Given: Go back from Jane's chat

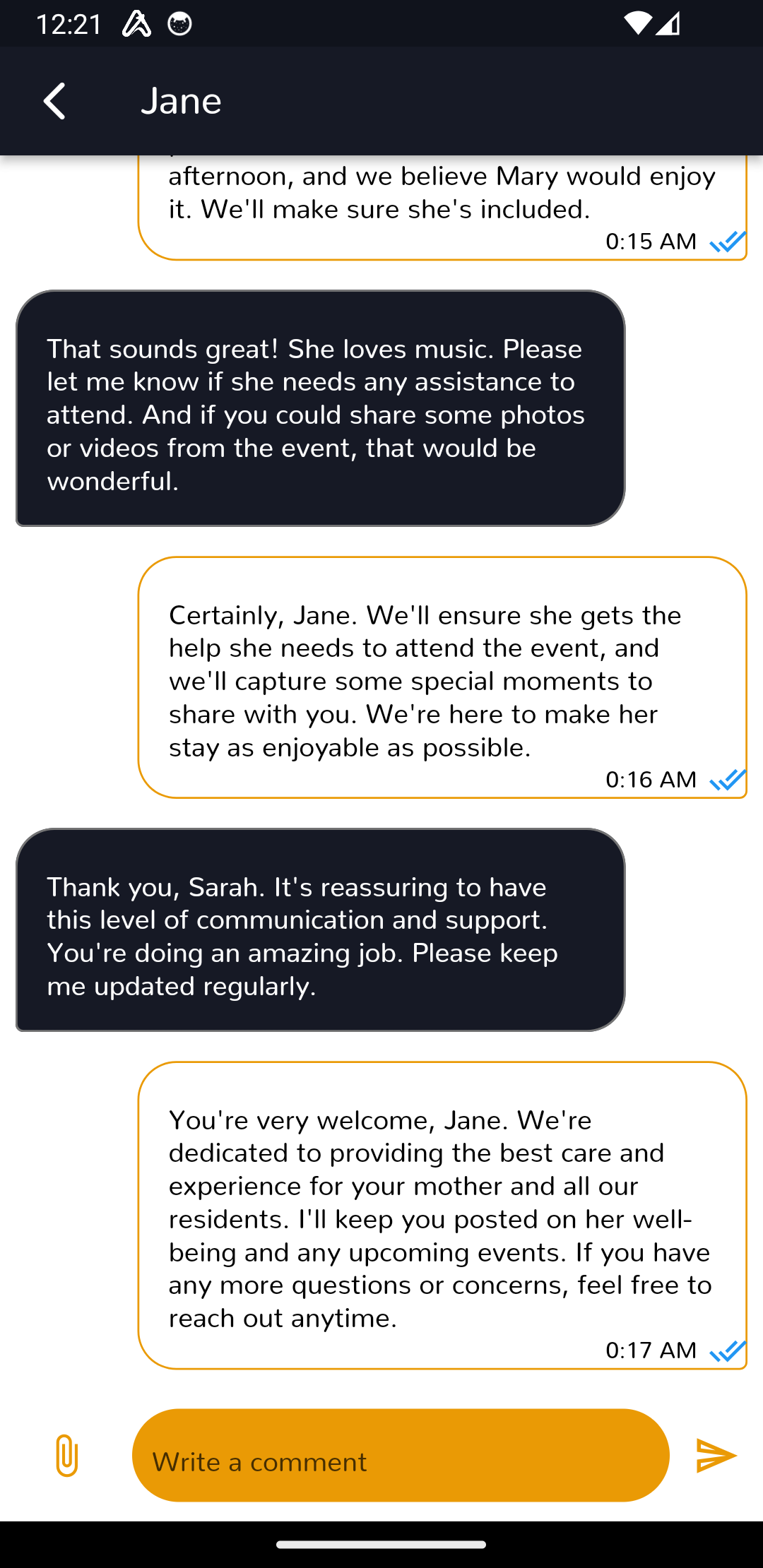Looking at the screenshot, I should (x=55, y=101).
